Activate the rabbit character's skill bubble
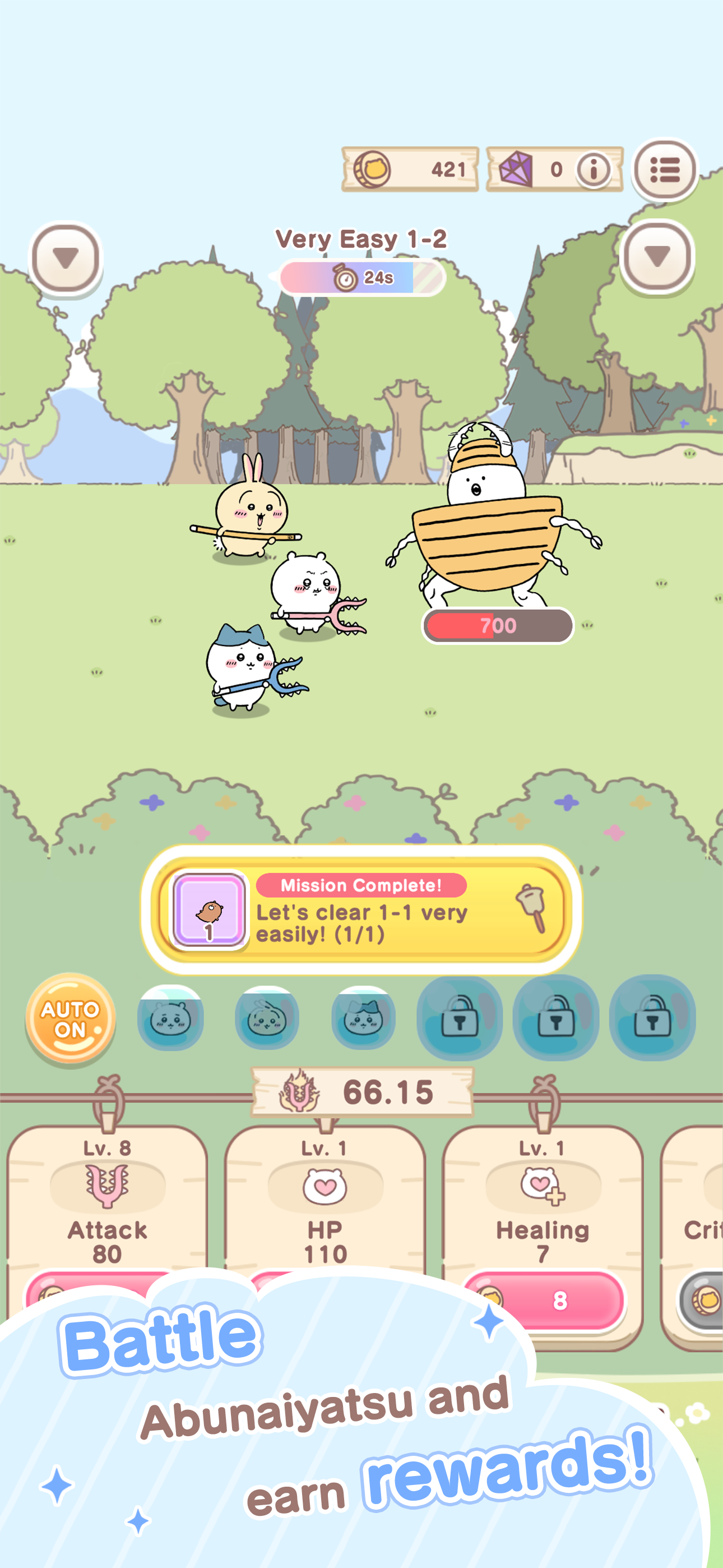 click(x=267, y=1018)
